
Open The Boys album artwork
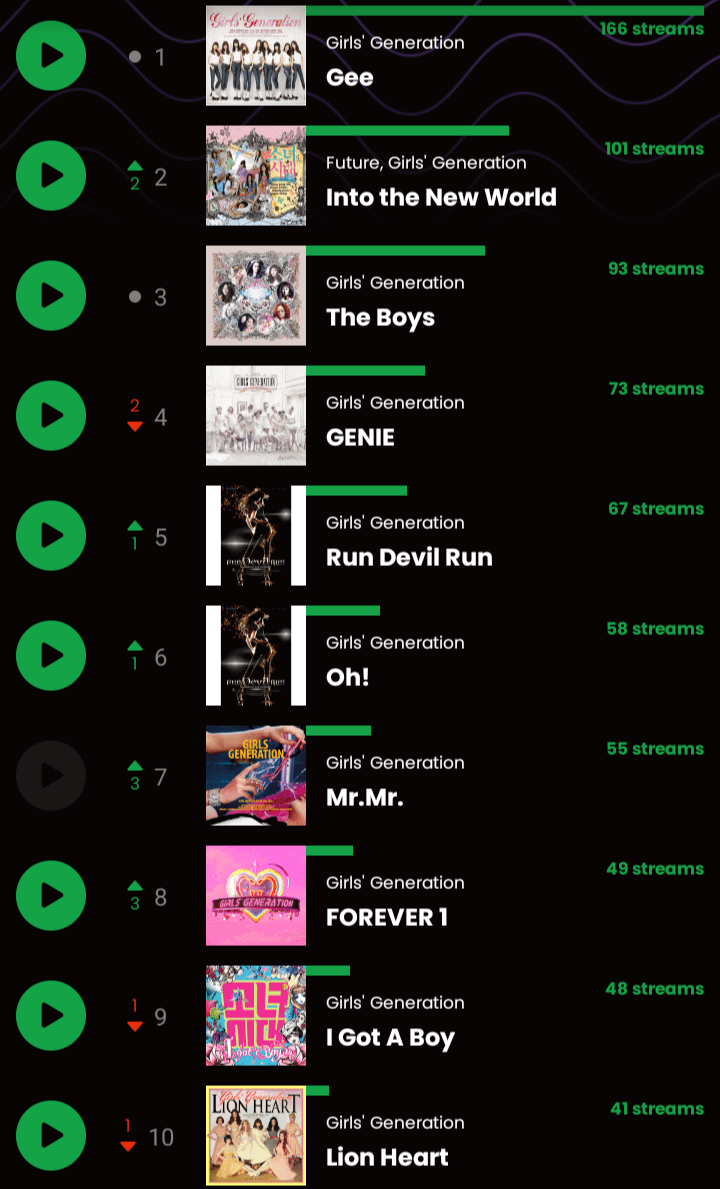point(256,296)
